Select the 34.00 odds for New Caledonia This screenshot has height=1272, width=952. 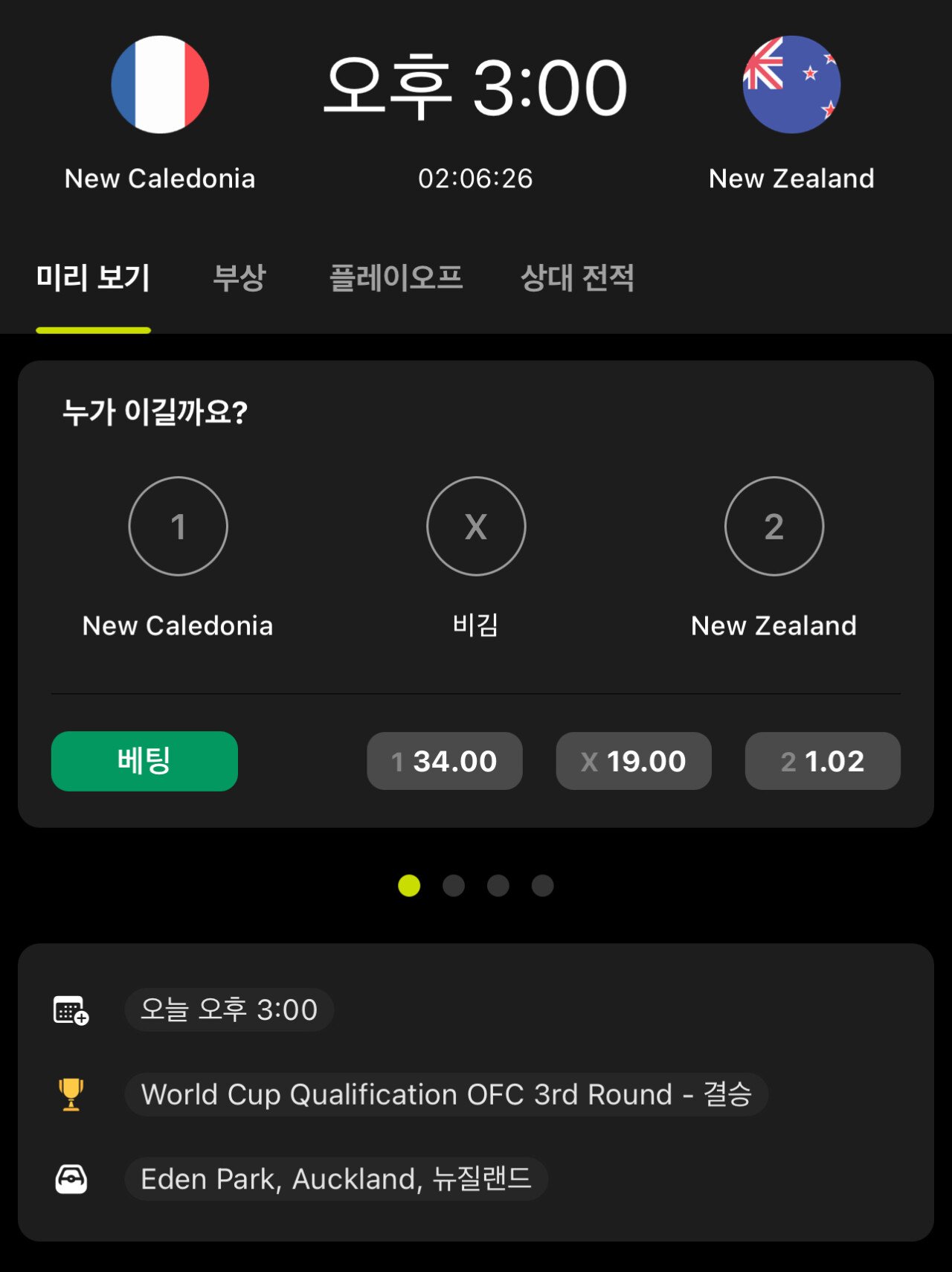click(444, 761)
